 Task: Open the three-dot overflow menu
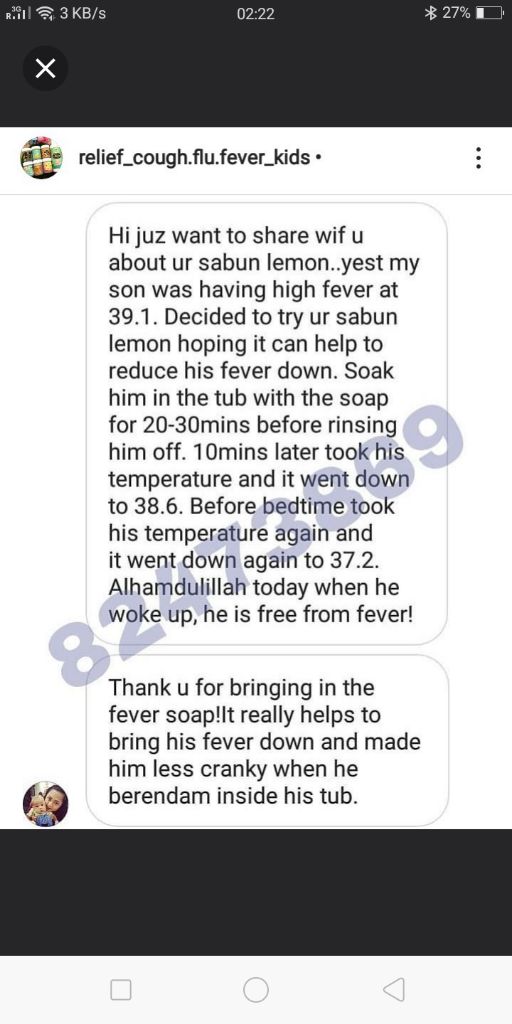click(479, 158)
